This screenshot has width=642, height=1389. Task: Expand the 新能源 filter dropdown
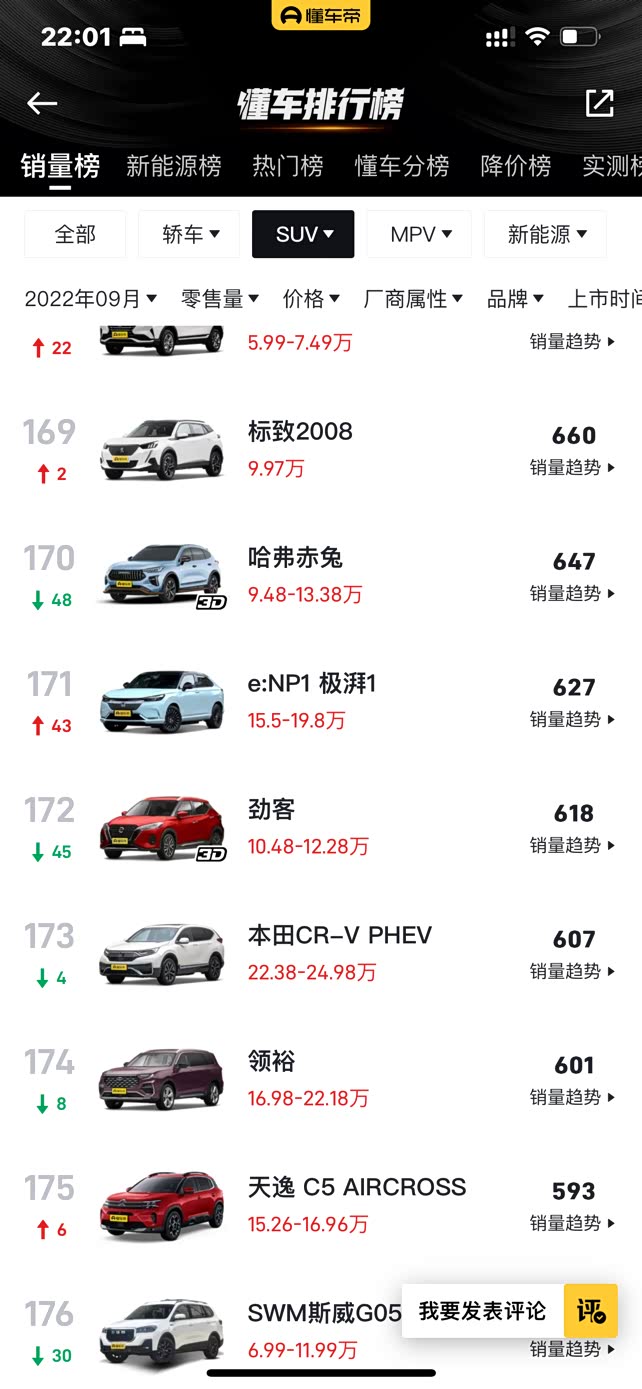coord(545,234)
